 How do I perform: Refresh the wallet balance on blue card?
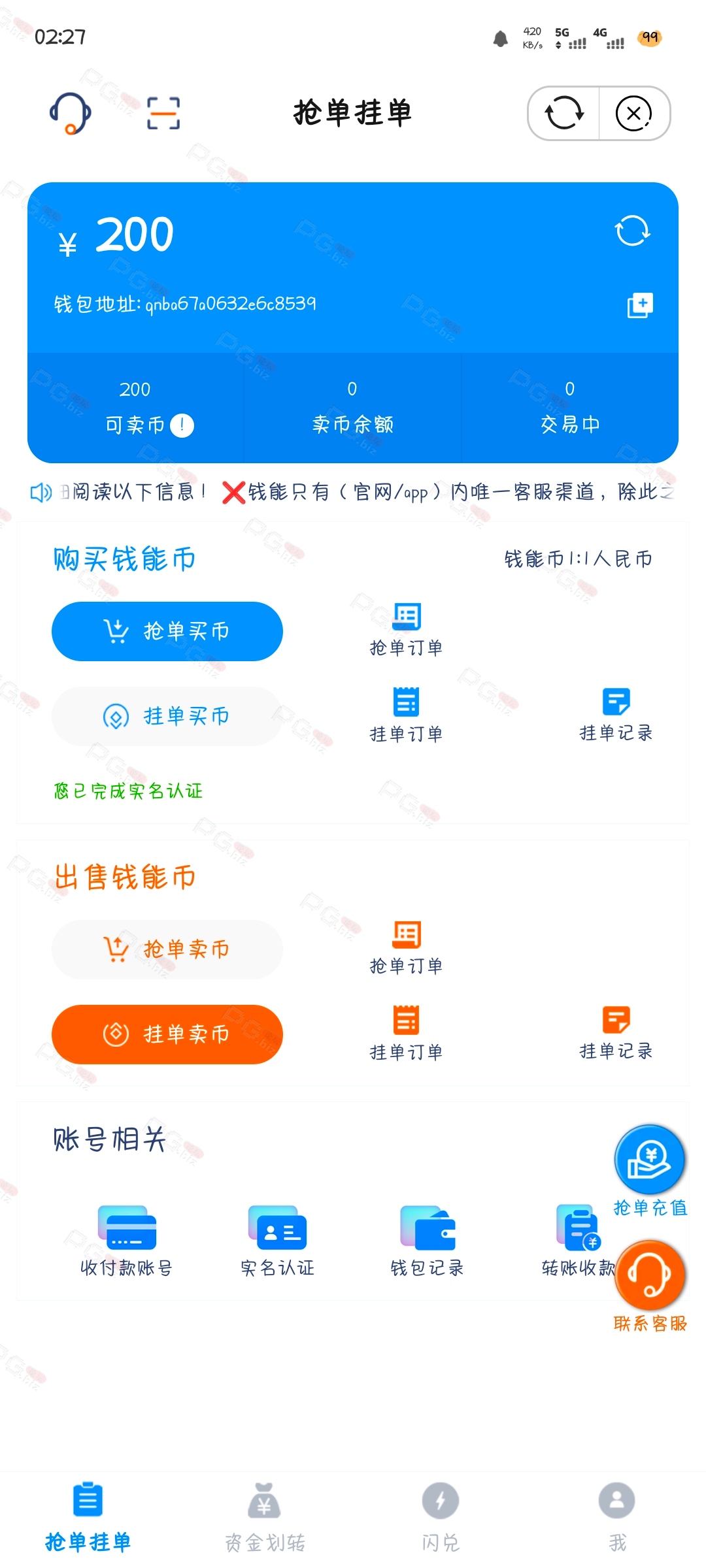[x=632, y=231]
